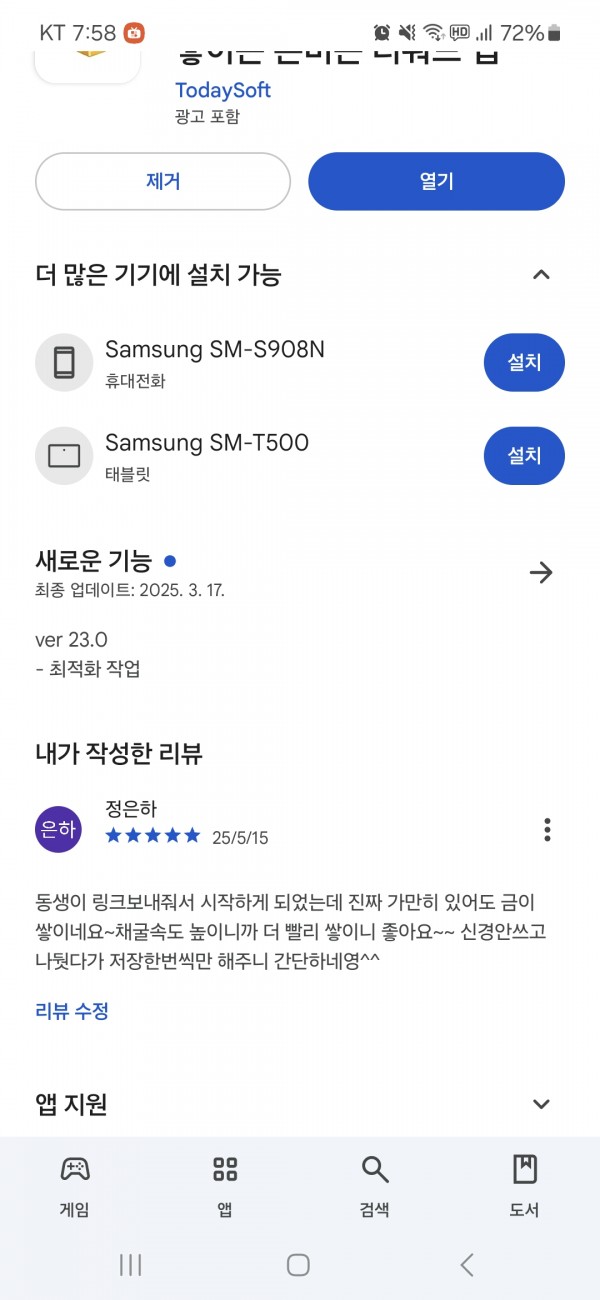The height and width of the screenshot is (1300, 600).
Task: Go to the system home screen
Action: [x=298, y=1265]
